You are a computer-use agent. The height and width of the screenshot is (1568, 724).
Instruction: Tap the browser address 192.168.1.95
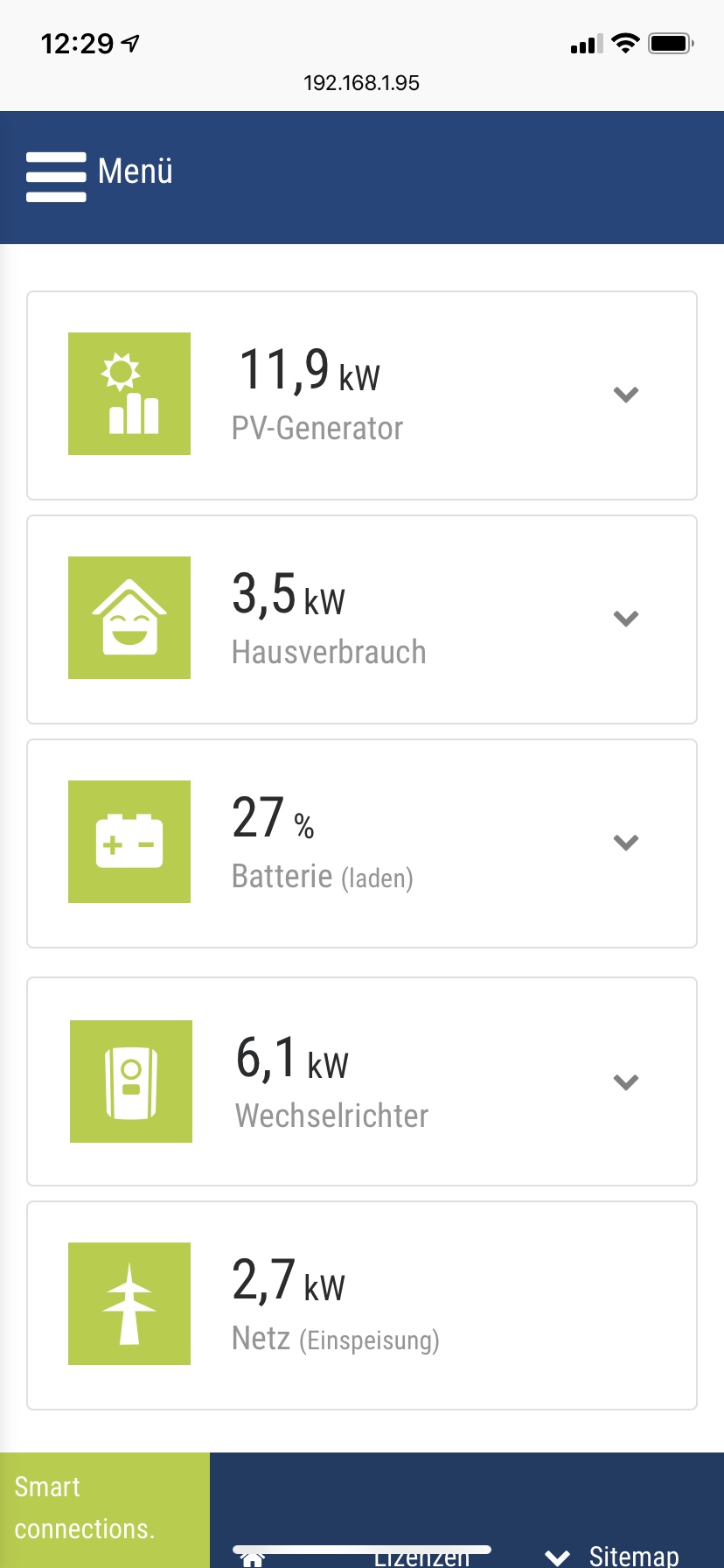tap(361, 83)
